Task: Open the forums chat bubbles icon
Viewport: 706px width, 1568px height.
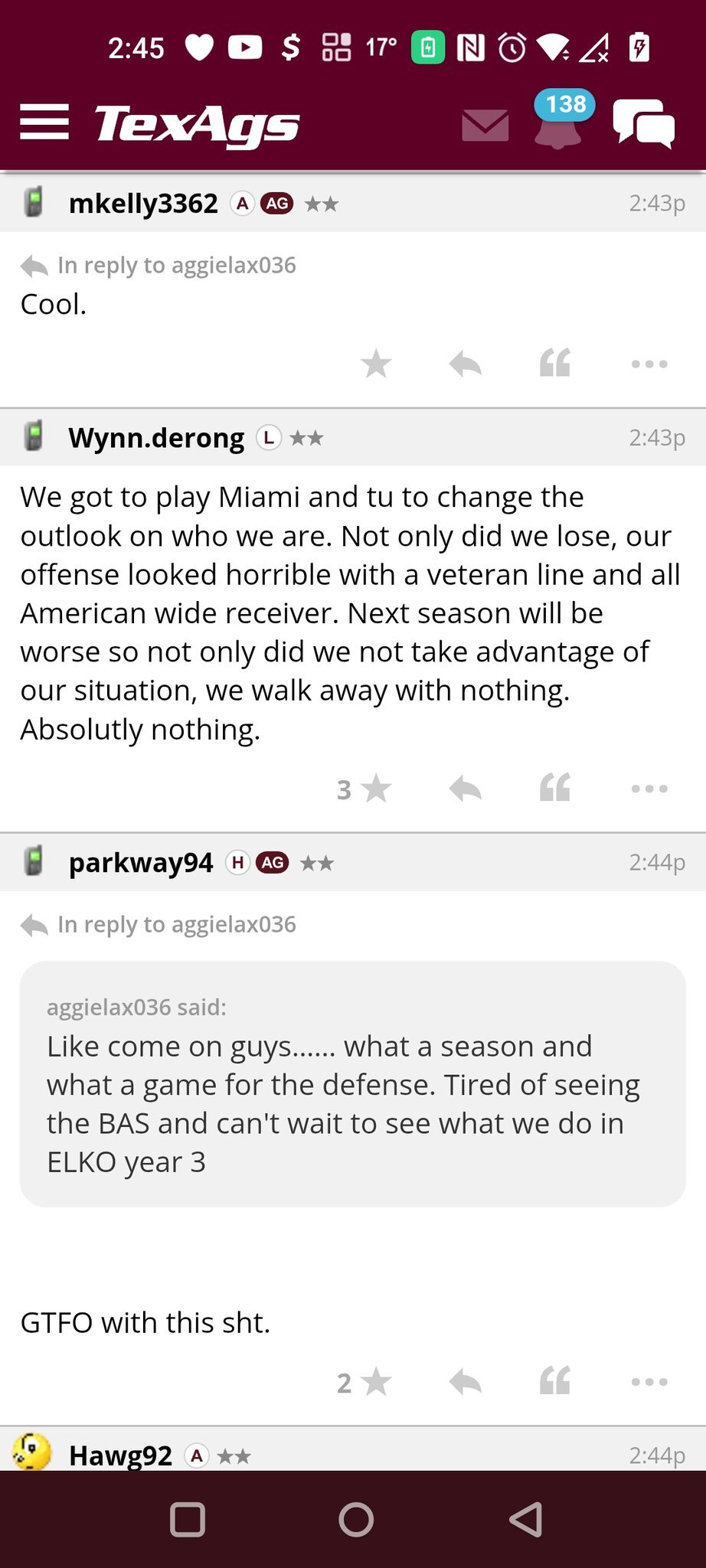Action: tap(643, 123)
